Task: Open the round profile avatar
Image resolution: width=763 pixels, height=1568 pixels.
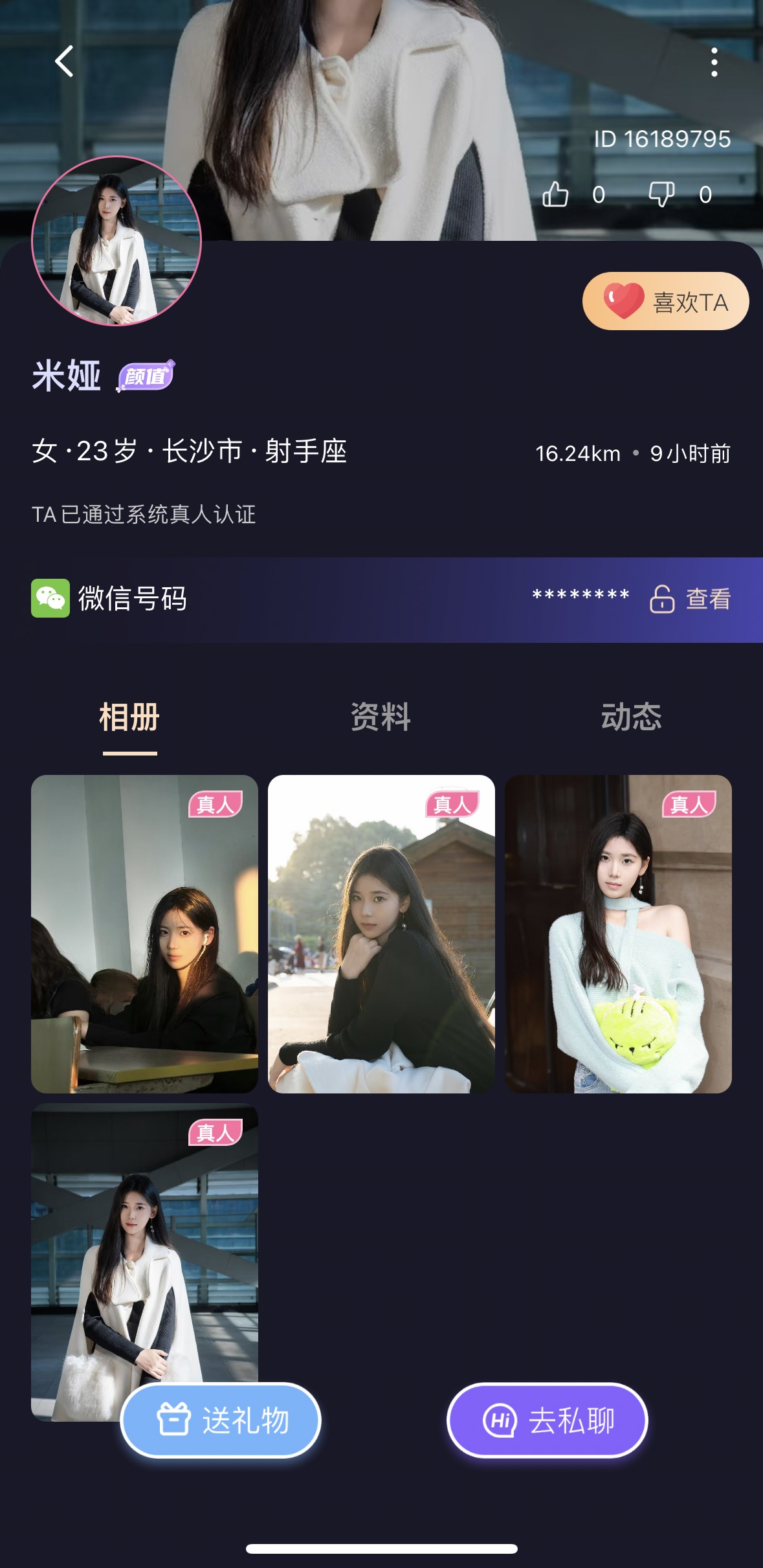Action: pyautogui.click(x=116, y=241)
